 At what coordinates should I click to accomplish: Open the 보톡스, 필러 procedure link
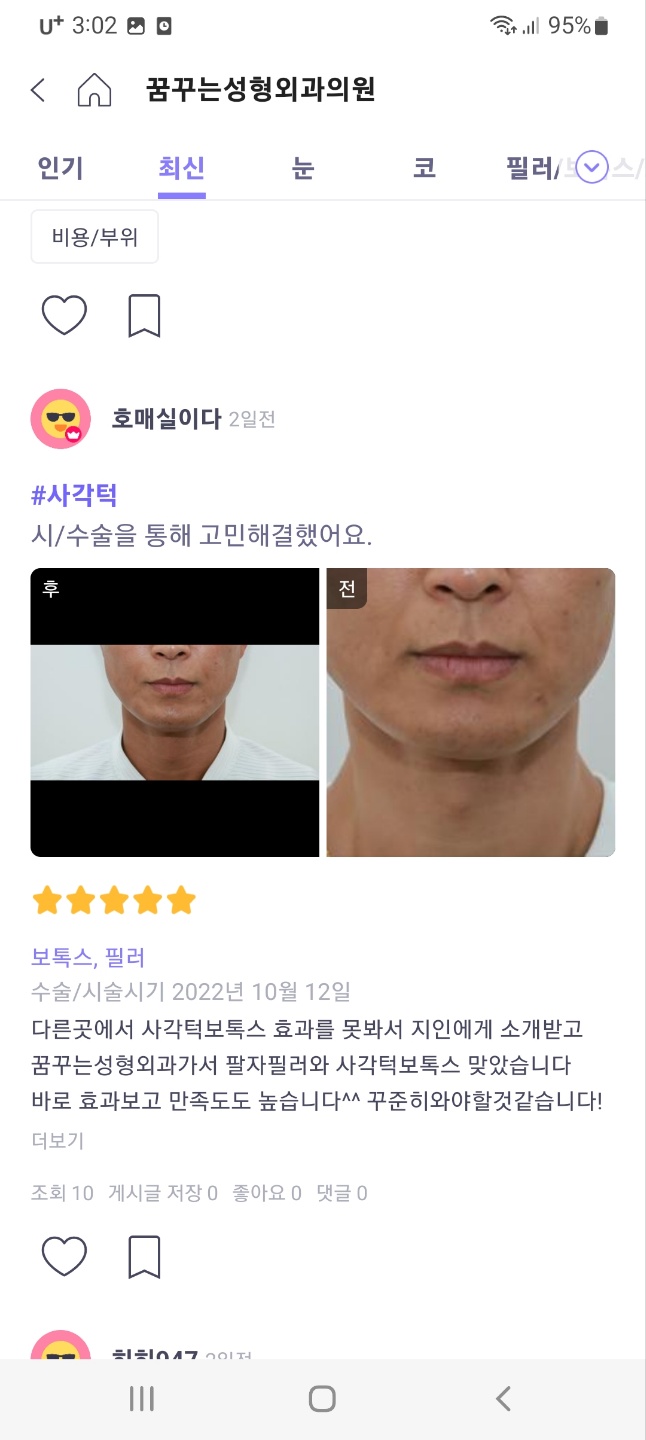[88, 957]
